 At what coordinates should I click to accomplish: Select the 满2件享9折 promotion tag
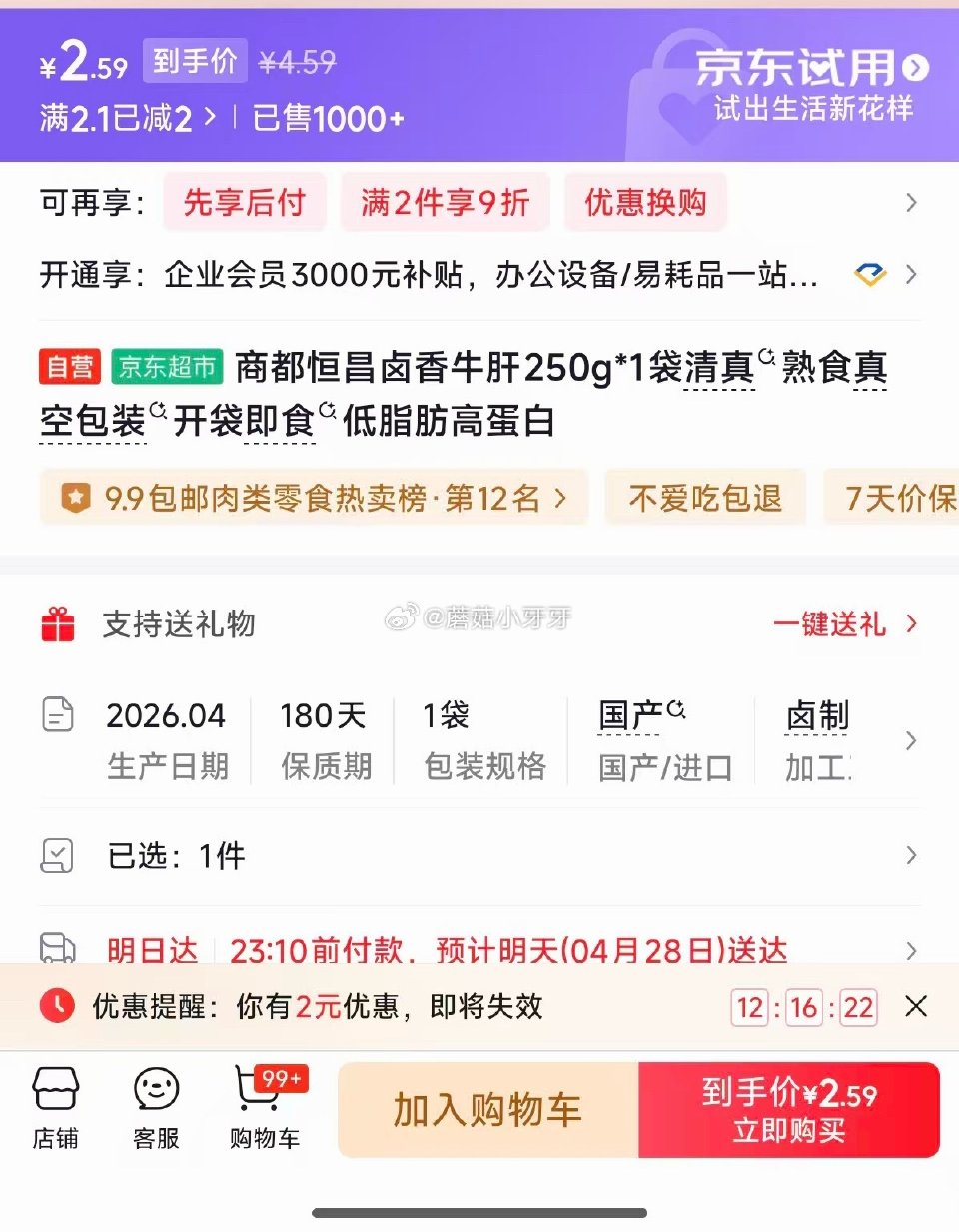point(446,202)
